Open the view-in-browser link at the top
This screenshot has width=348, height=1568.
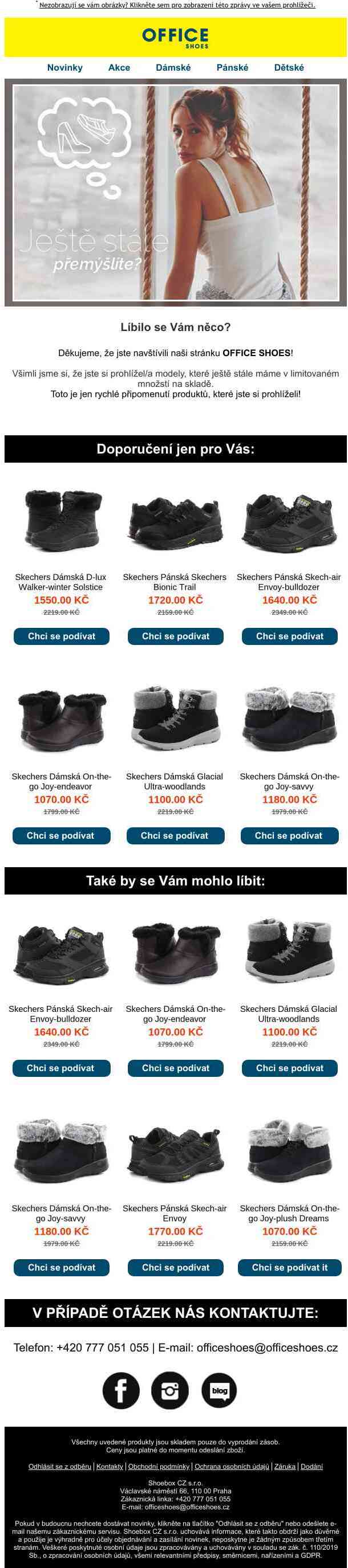coord(177,5)
